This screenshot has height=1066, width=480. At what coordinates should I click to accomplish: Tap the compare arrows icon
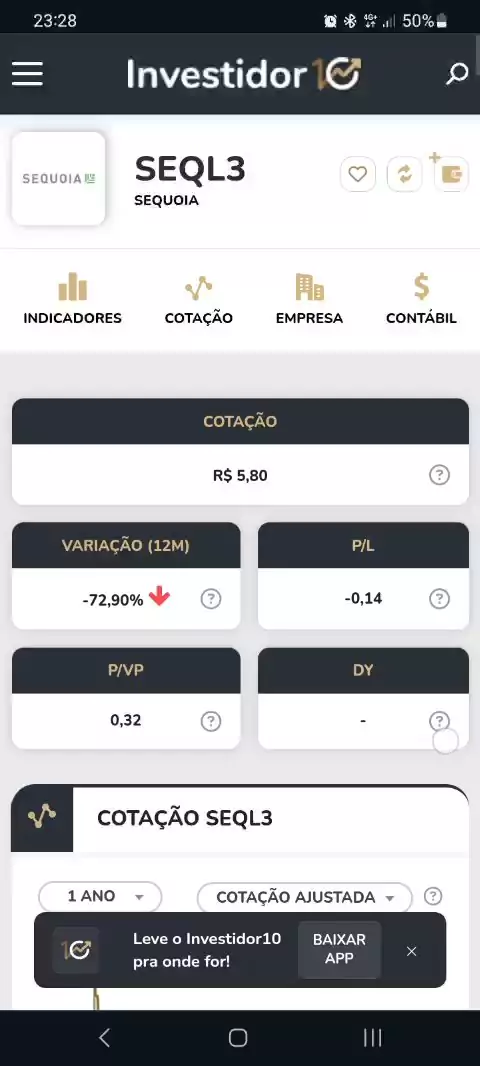pos(405,174)
